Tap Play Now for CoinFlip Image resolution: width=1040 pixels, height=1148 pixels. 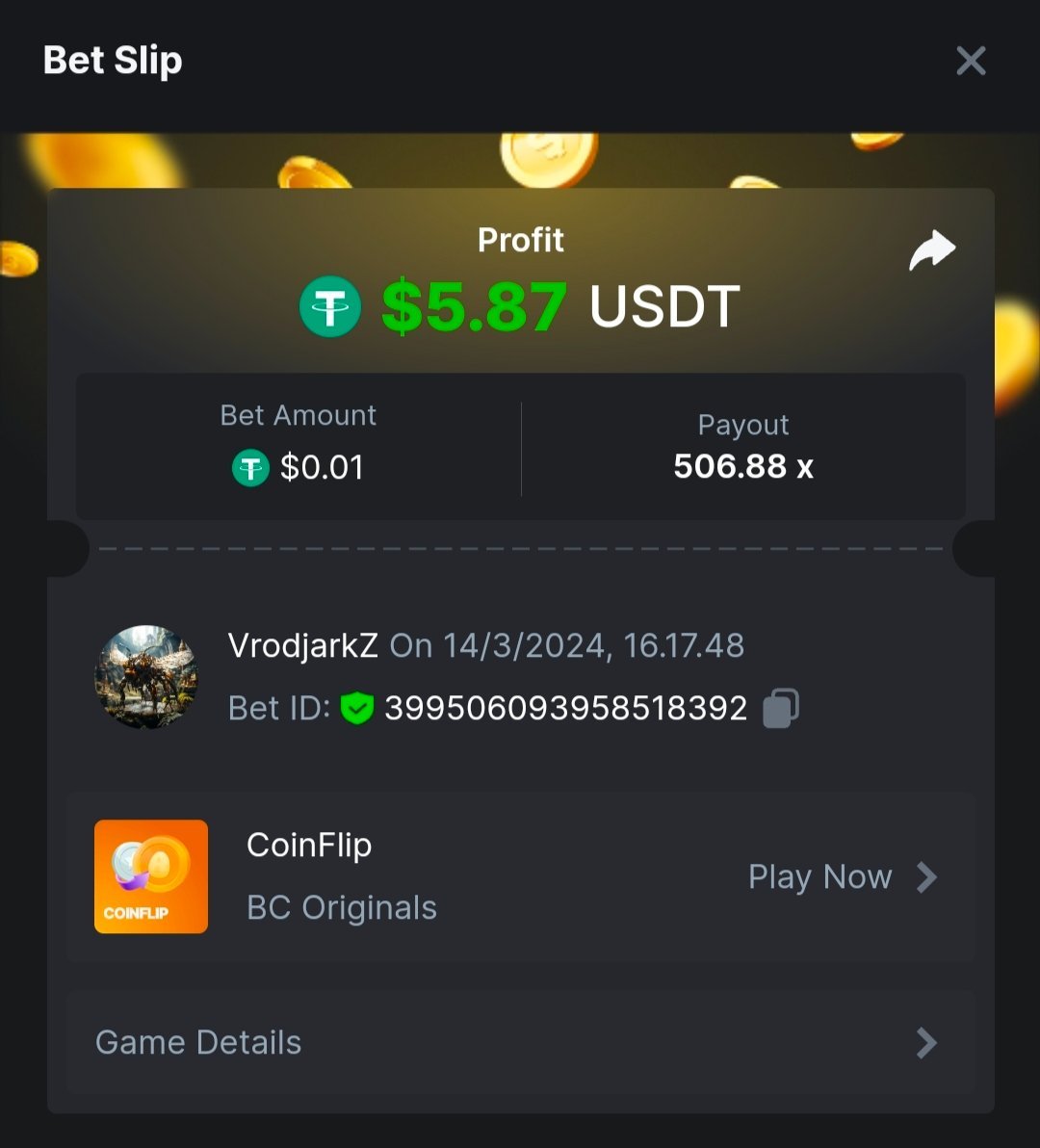coord(842,877)
